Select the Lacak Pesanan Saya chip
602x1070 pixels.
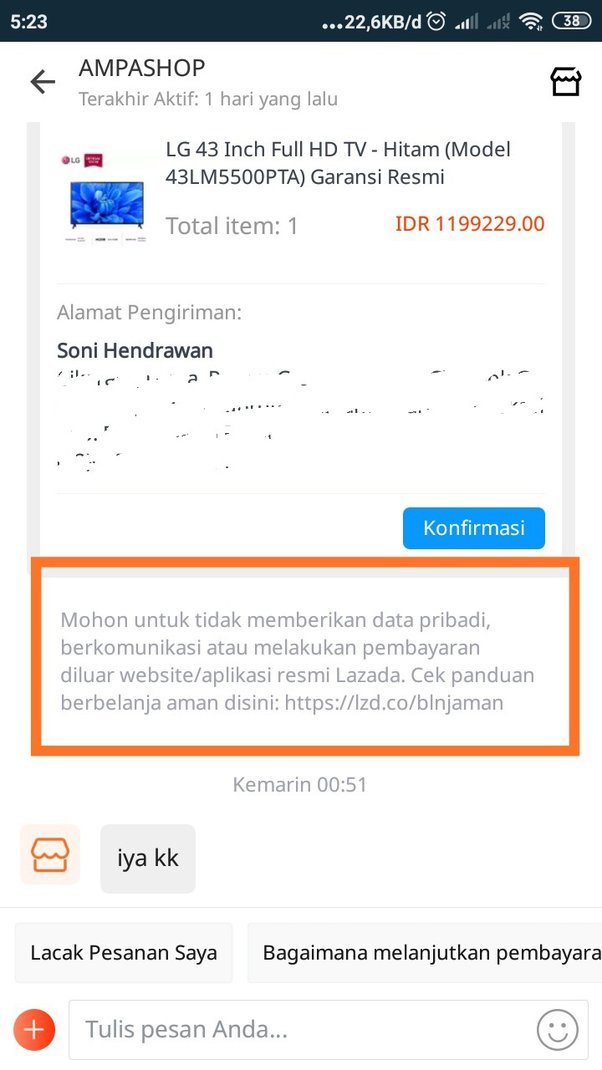pyautogui.click(x=124, y=952)
